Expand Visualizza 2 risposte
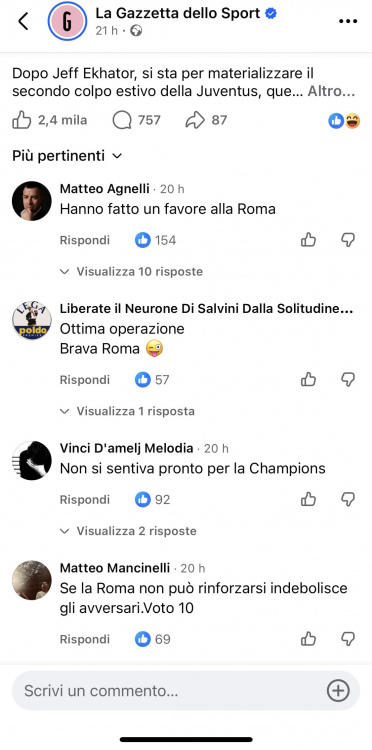Screen dimensions: 372x750 [128, 531]
